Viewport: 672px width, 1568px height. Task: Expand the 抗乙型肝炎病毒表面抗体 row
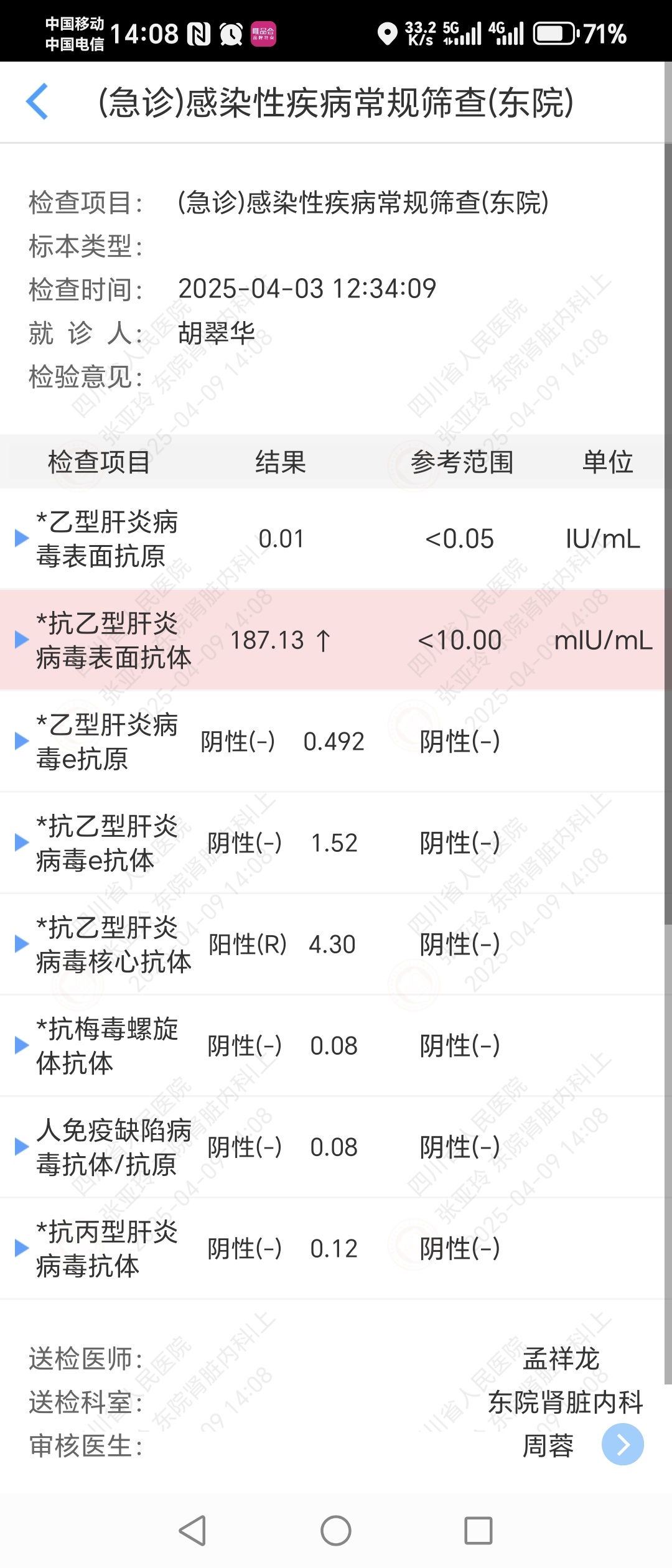[22, 640]
